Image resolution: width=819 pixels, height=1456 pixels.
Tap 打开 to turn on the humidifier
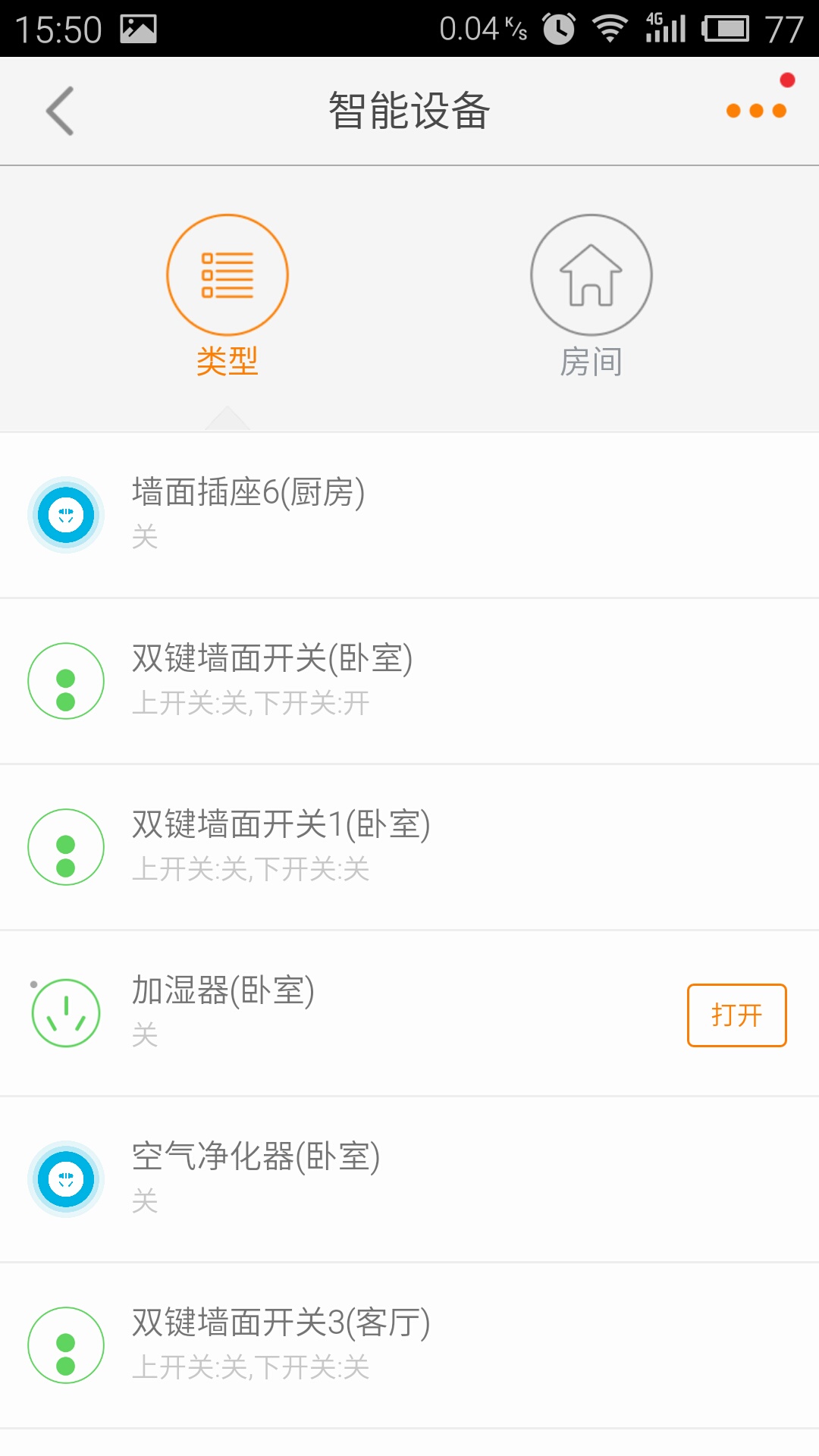pyautogui.click(x=736, y=1015)
